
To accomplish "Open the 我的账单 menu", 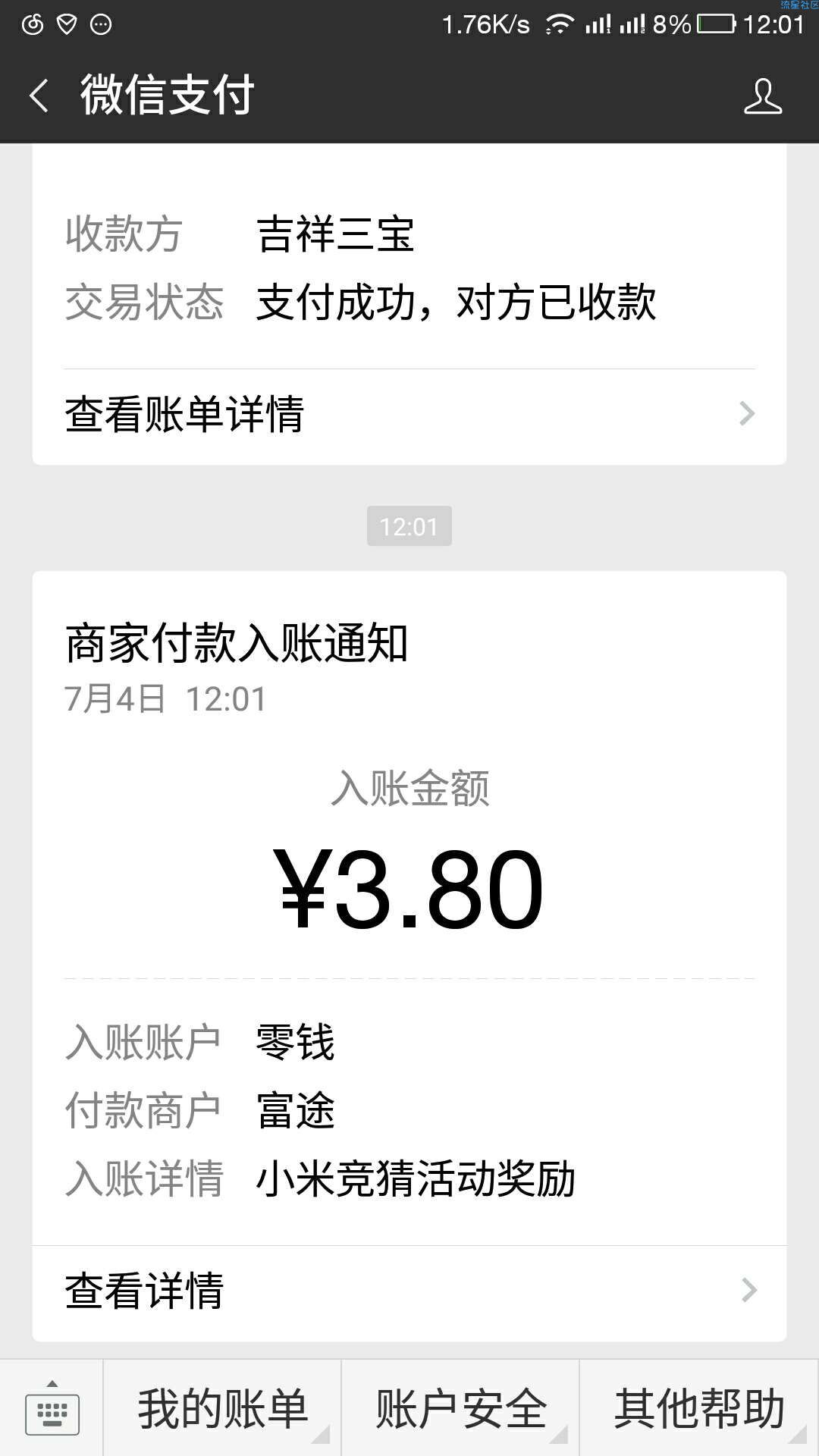I will [x=222, y=1409].
